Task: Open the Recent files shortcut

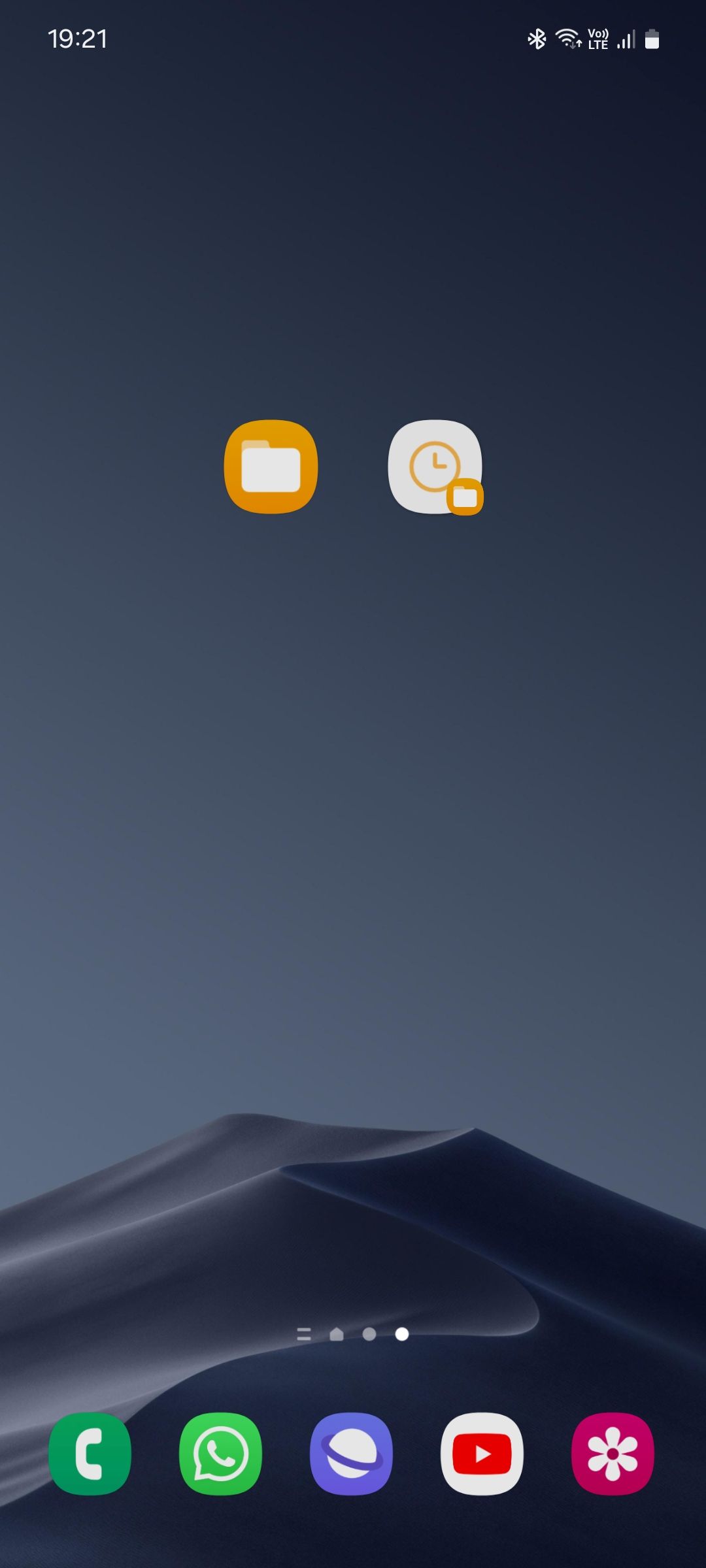Action: (x=435, y=466)
